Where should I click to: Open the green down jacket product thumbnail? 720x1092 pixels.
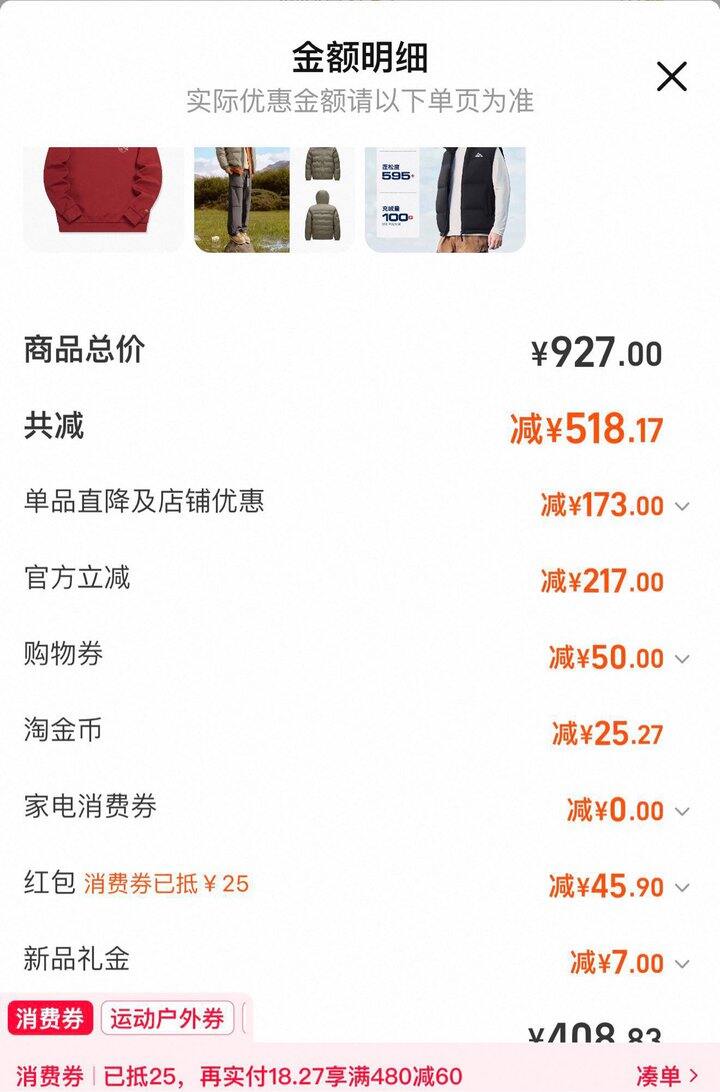[274, 198]
